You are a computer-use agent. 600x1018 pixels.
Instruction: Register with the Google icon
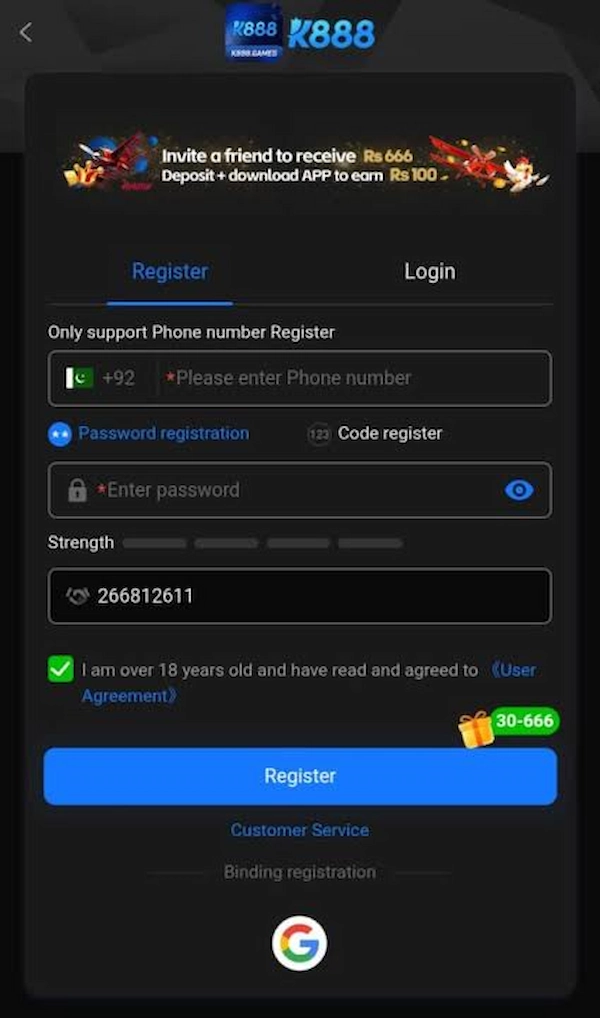(299, 943)
